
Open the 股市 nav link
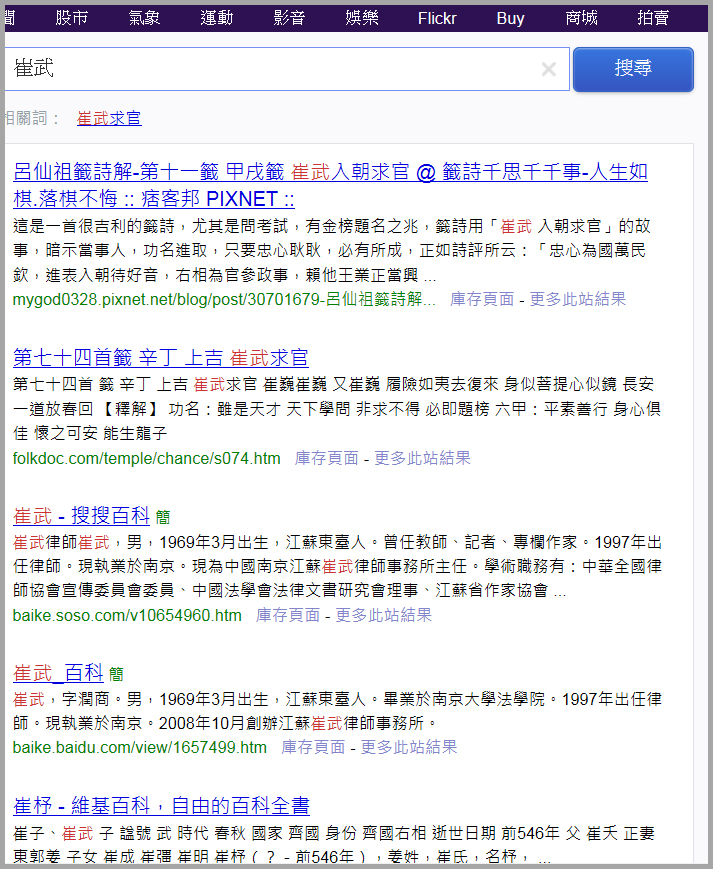click(72, 18)
